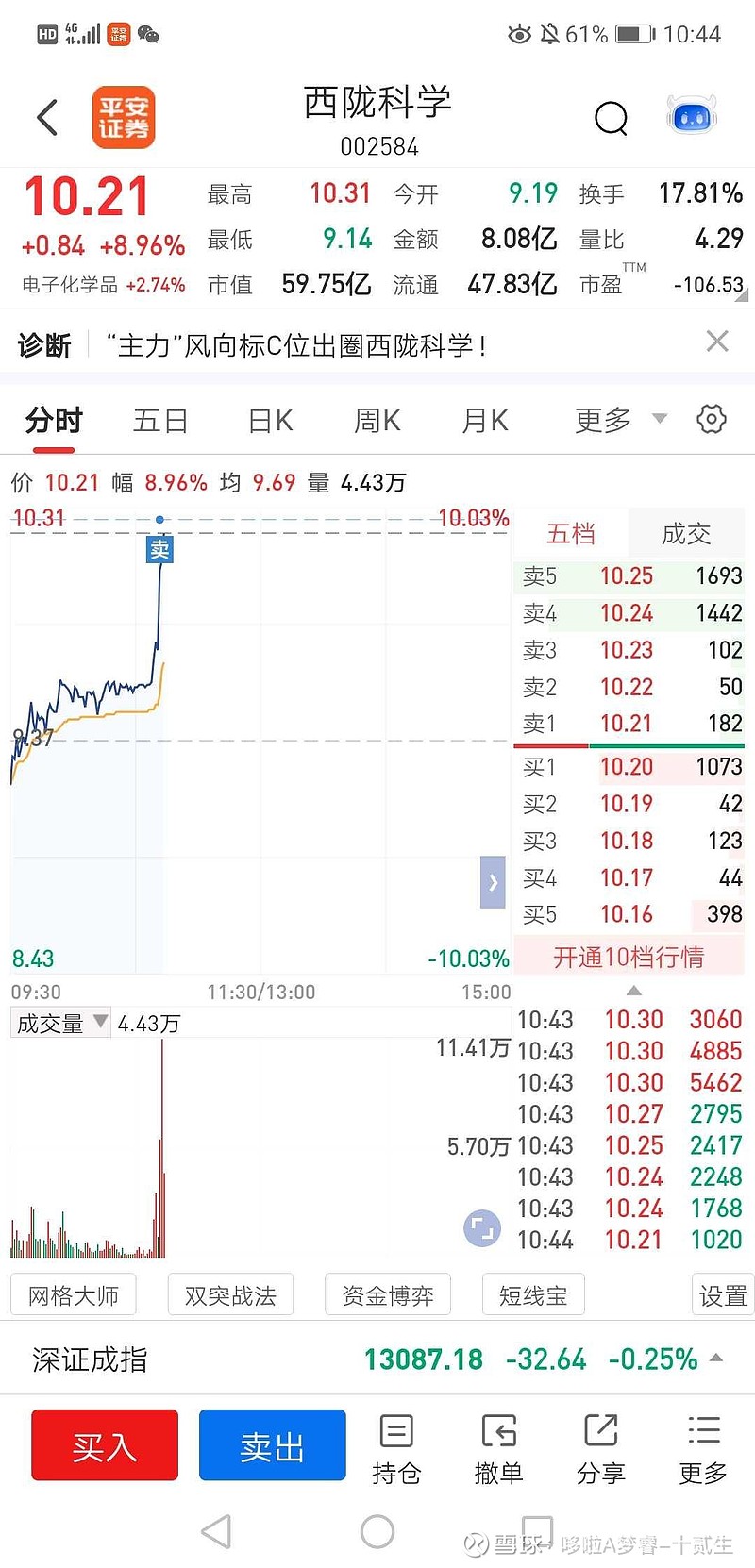Image resolution: width=755 pixels, height=1568 pixels.
Task: Open the 网格大师 tool
Action: coord(74,1295)
